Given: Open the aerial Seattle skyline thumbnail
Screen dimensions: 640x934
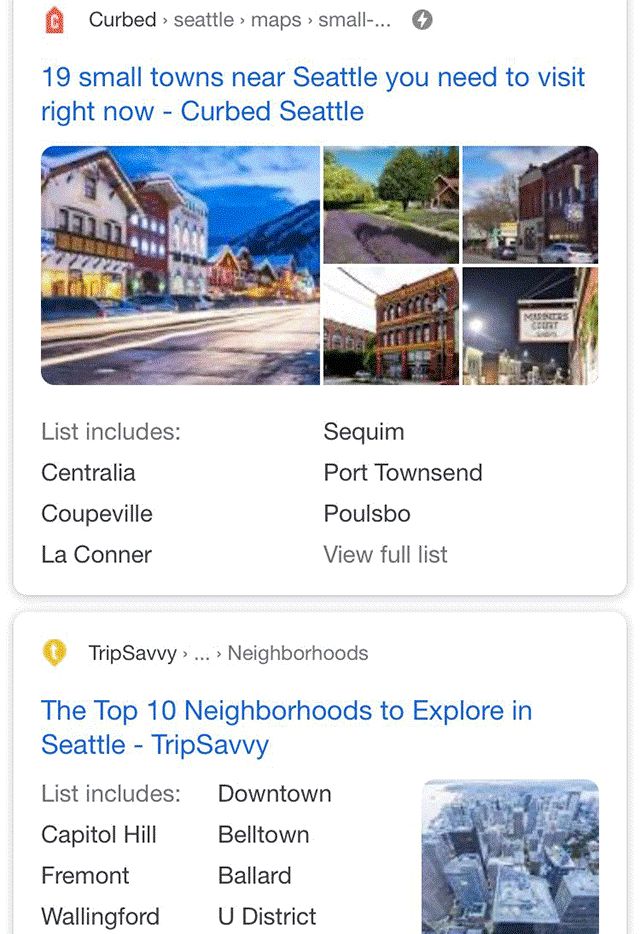Looking at the screenshot, I should (x=510, y=856).
